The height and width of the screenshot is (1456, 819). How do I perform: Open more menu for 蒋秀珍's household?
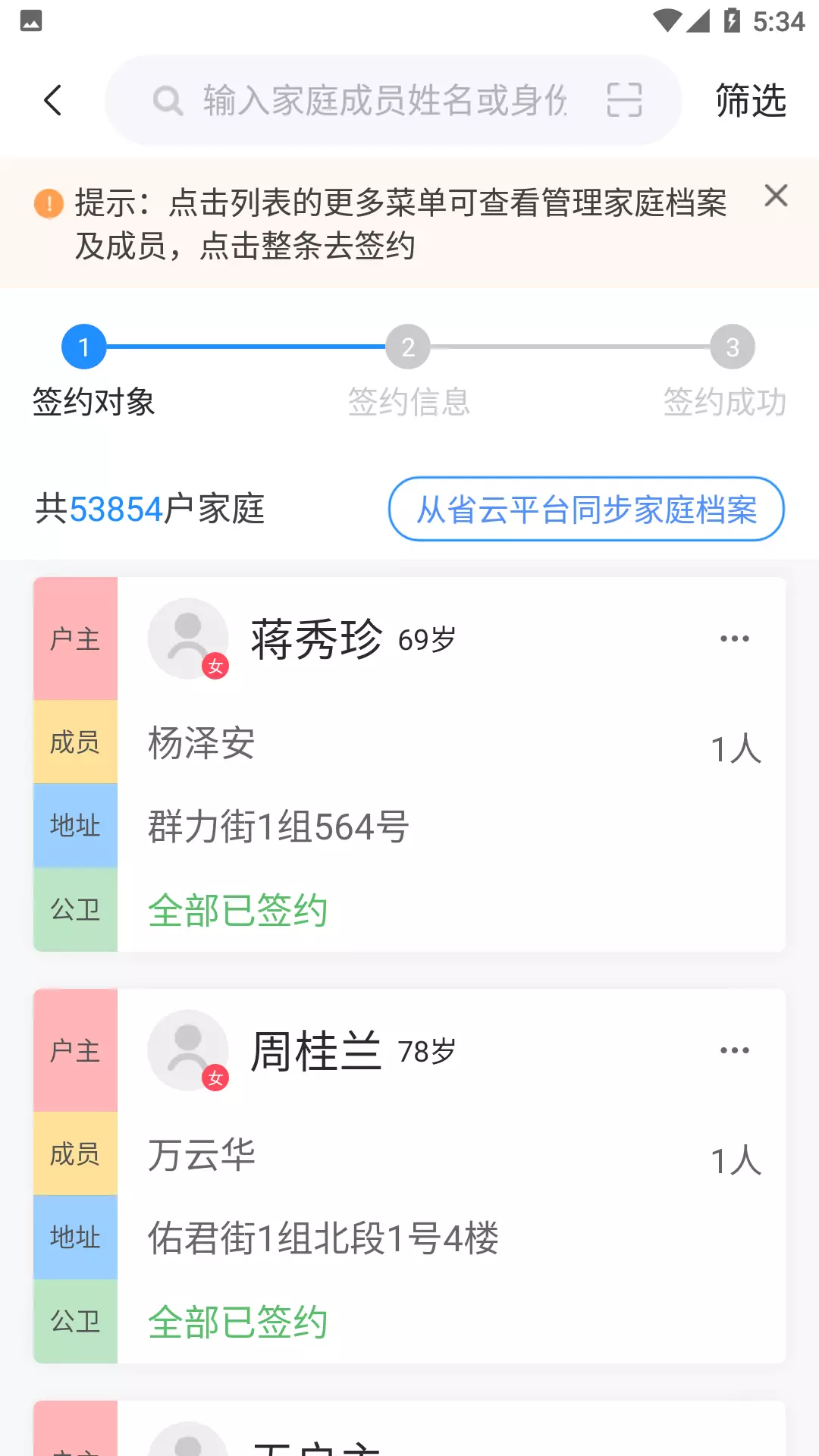(x=734, y=639)
